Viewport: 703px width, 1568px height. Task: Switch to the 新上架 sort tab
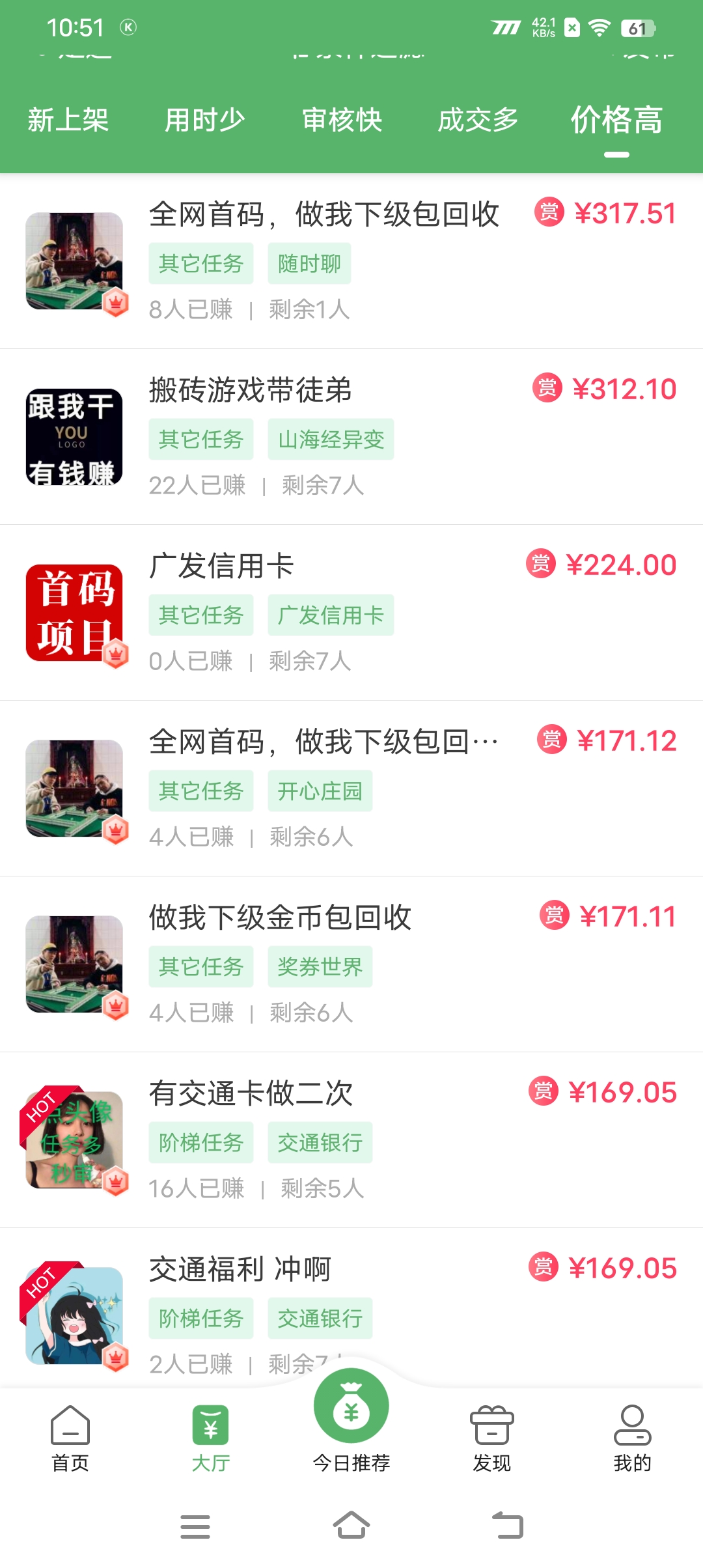click(x=68, y=120)
